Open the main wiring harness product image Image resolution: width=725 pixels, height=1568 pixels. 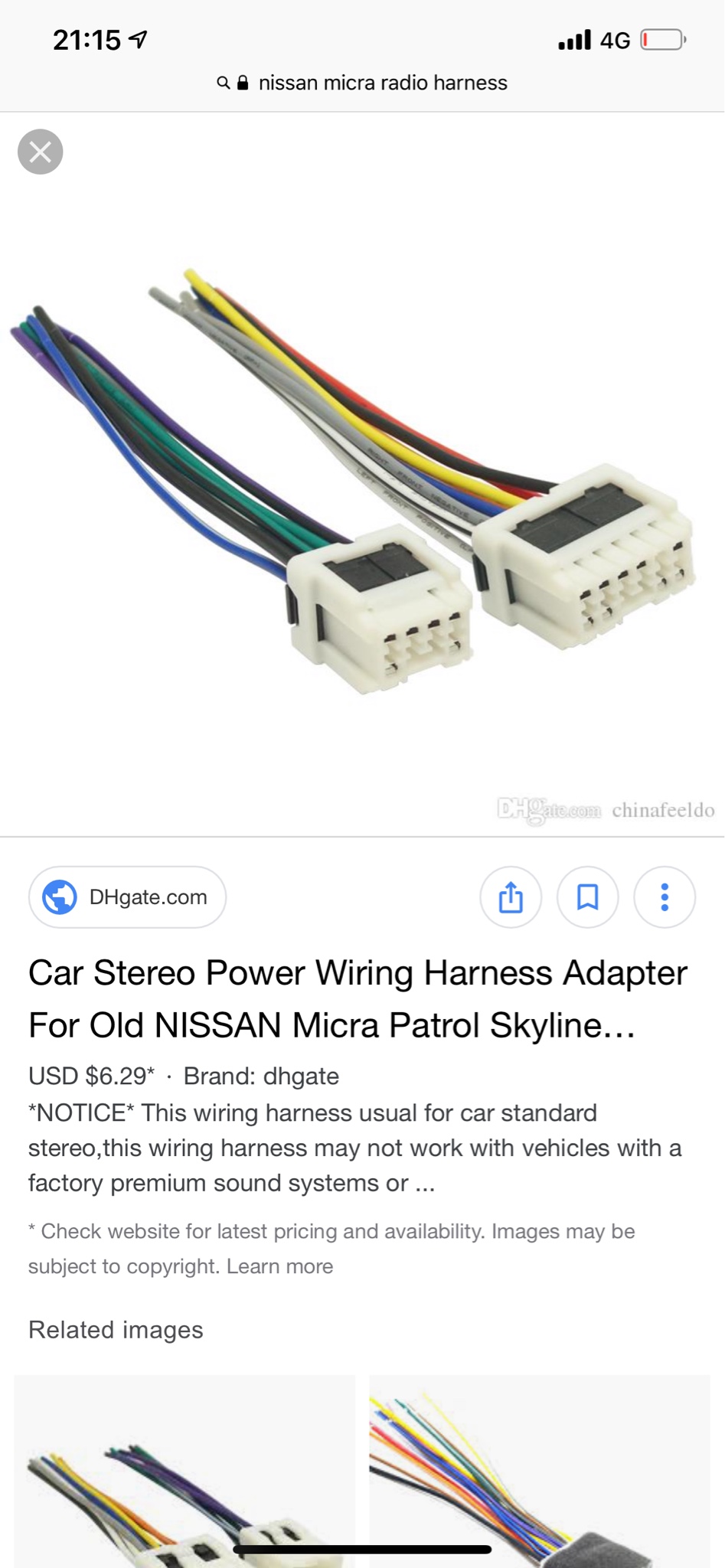tap(362, 490)
